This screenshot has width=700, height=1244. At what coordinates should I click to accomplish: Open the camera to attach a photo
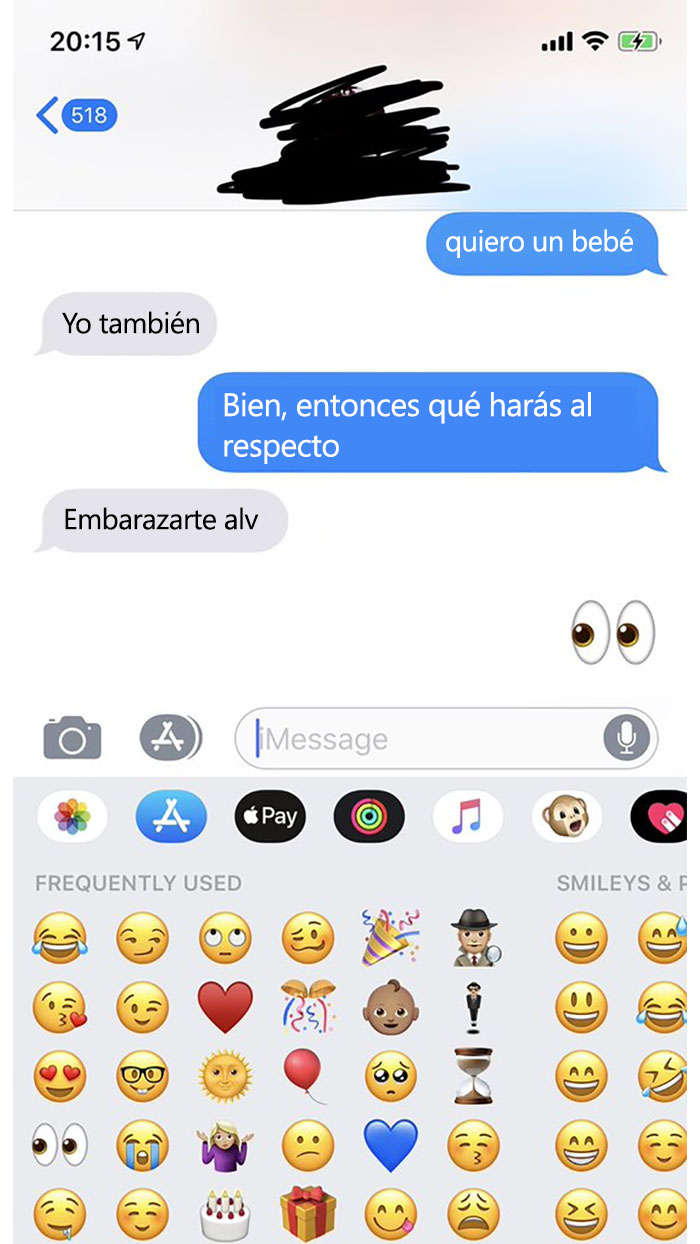[72, 739]
